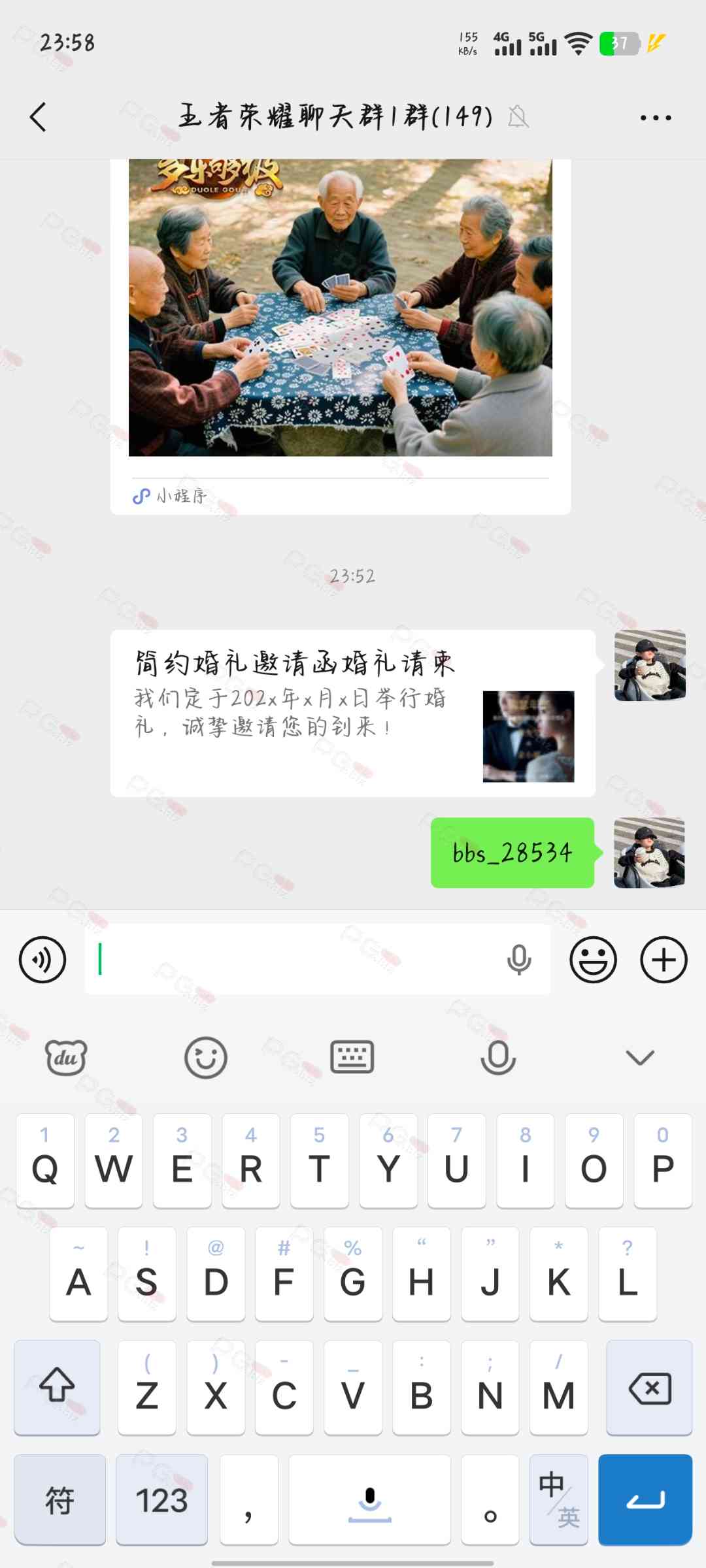
Task: Open the 小程序 card with card players
Action: pyautogui.click(x=340, y=327)
